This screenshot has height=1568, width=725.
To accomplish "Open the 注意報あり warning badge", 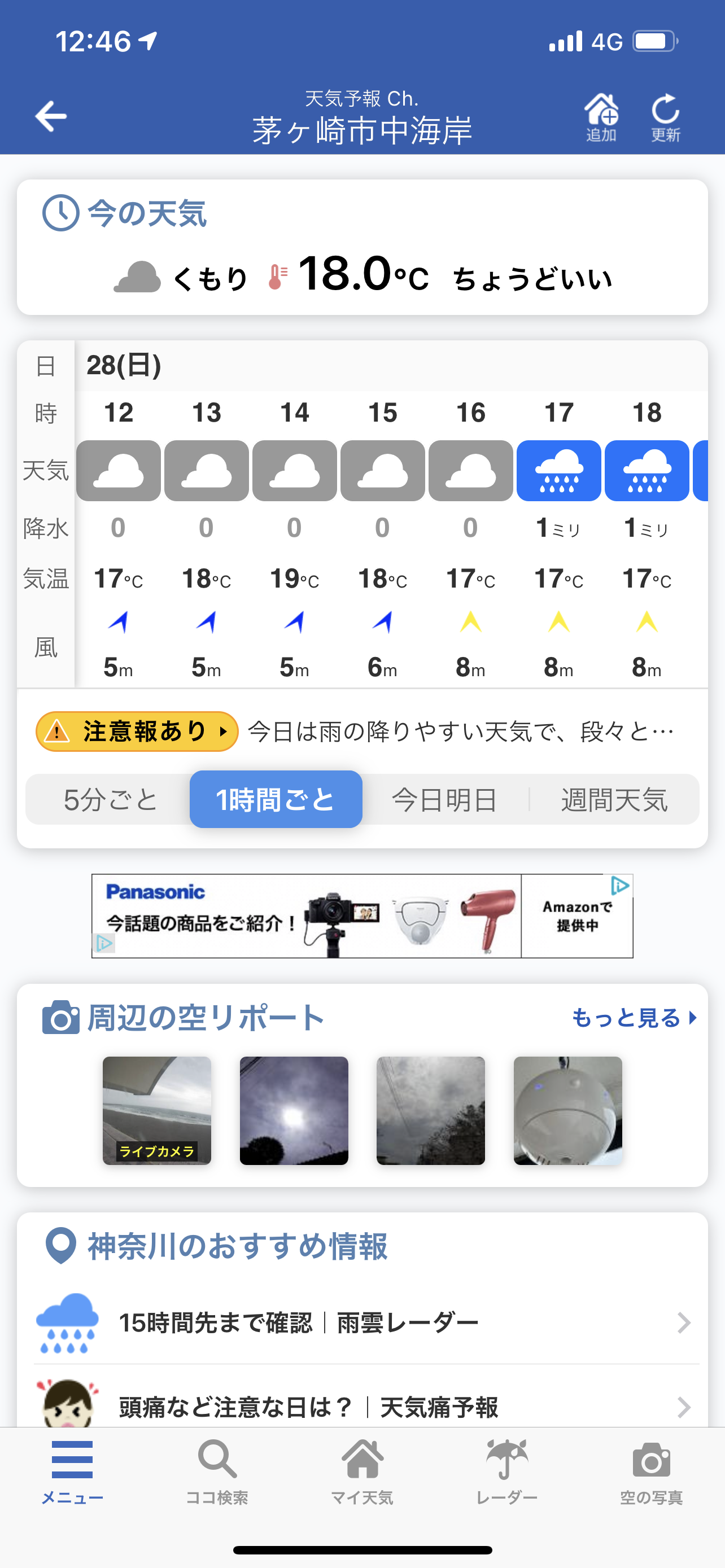I will click(137, 731).
